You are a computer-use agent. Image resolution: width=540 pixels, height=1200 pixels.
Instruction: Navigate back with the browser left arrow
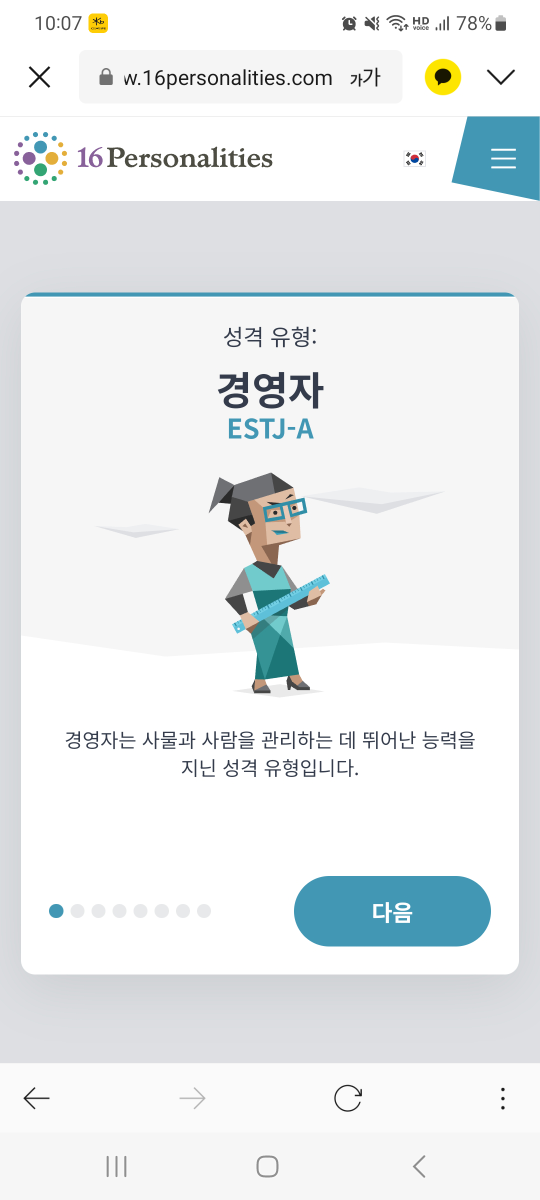[37, 1098]
